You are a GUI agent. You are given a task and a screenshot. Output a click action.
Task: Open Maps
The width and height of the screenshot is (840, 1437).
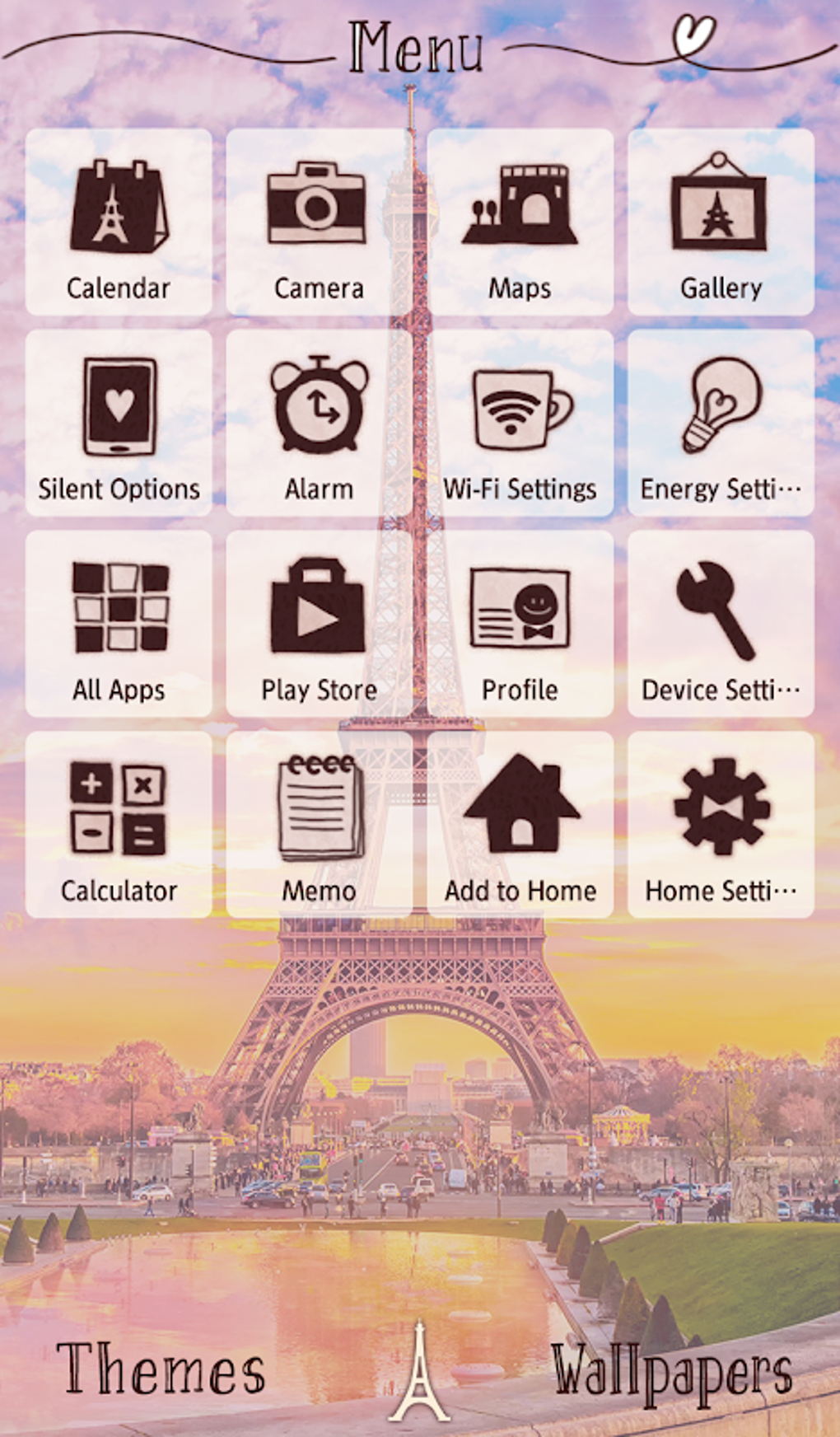pos(520,222)
